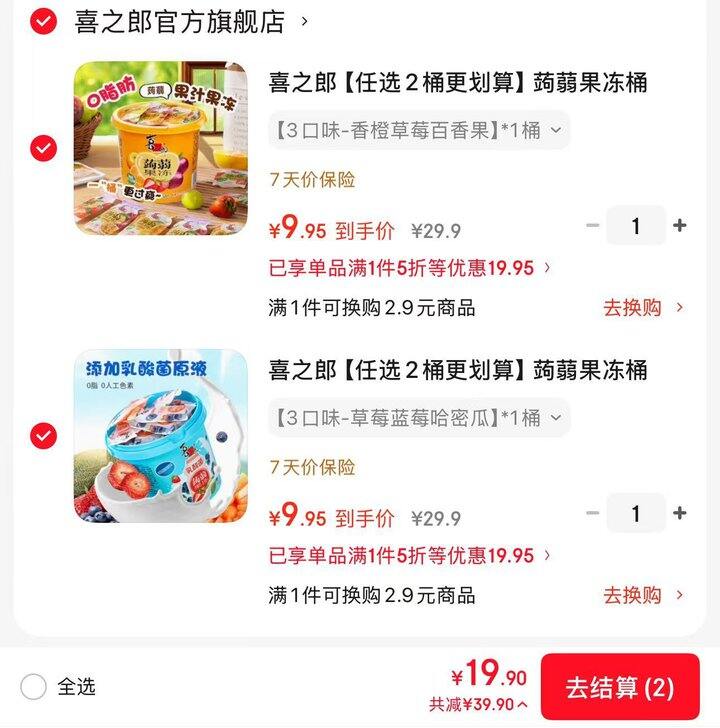Viewport: 720px width, 728px height.
Task: View the discount details for 草莓蓝莓哈密瓜 item
Action: (410, 555)
